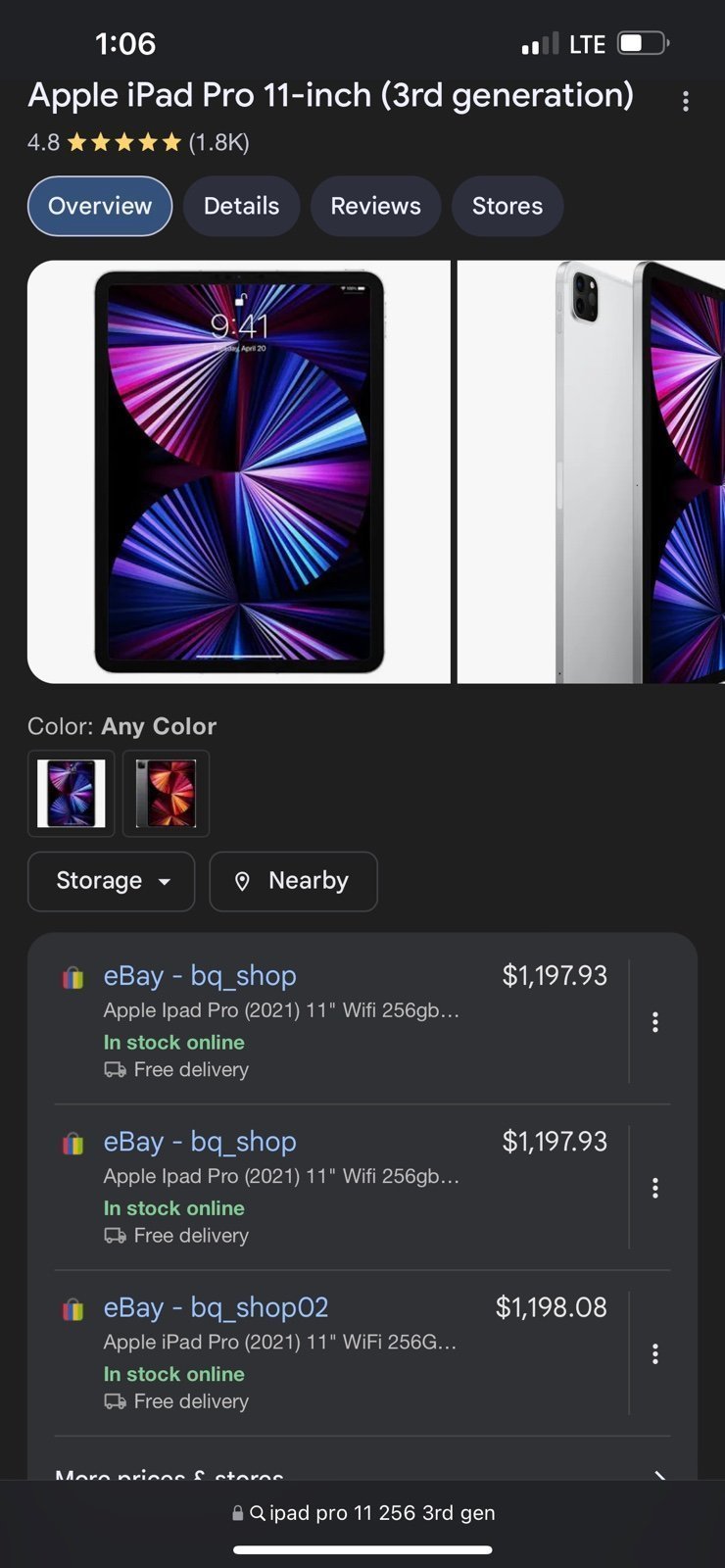The height and width of the screenshot is (1568, 725).
Task: Open options menu for bq_shop02 listing
Action: (654, 1353)
